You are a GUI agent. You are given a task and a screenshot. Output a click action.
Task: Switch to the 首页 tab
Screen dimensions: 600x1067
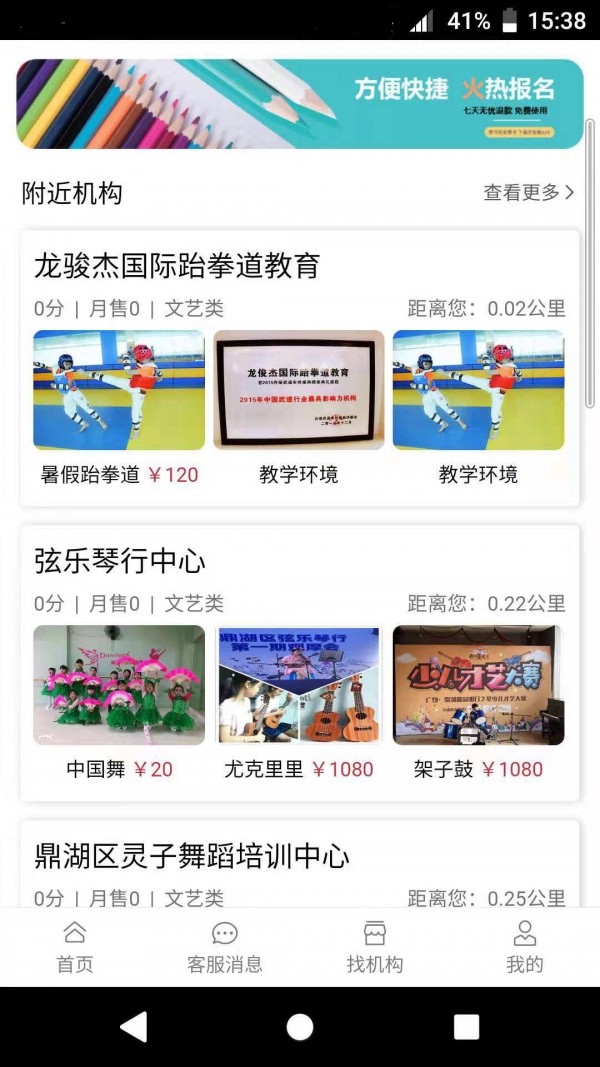tap(75, 947)
